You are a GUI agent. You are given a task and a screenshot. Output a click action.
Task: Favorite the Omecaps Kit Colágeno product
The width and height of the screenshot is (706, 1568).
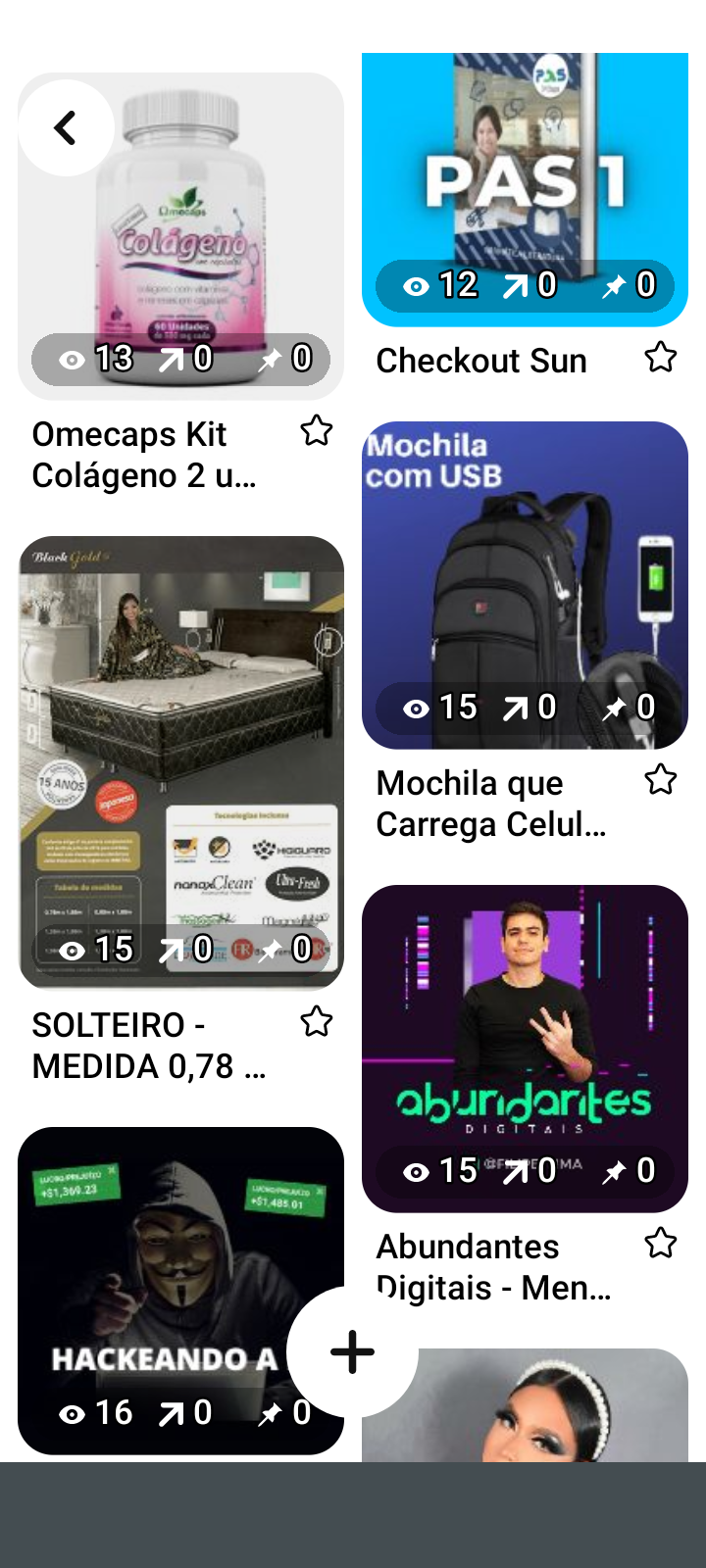coord(316,431)
